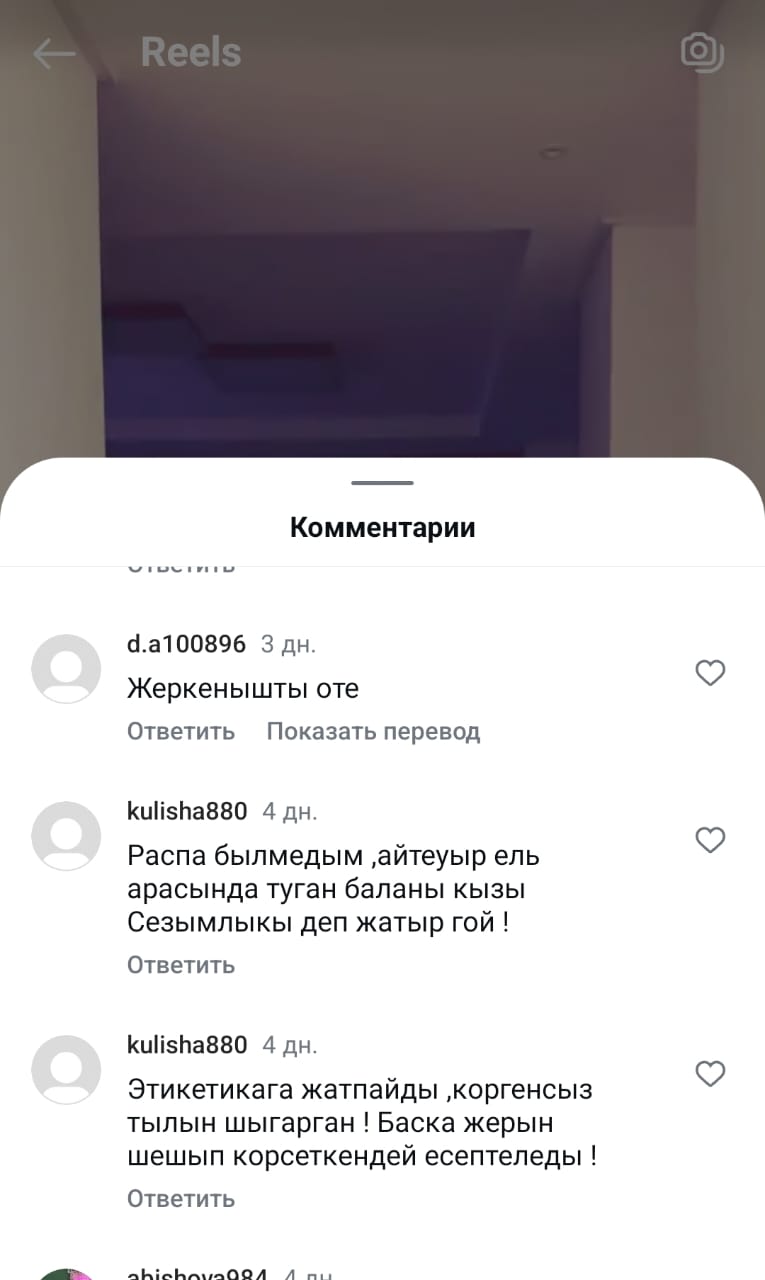Screen dimensions: 765x1280
Task: Like the comment by d.a100896
Action: pyautogui.click(x=710, y=674)
